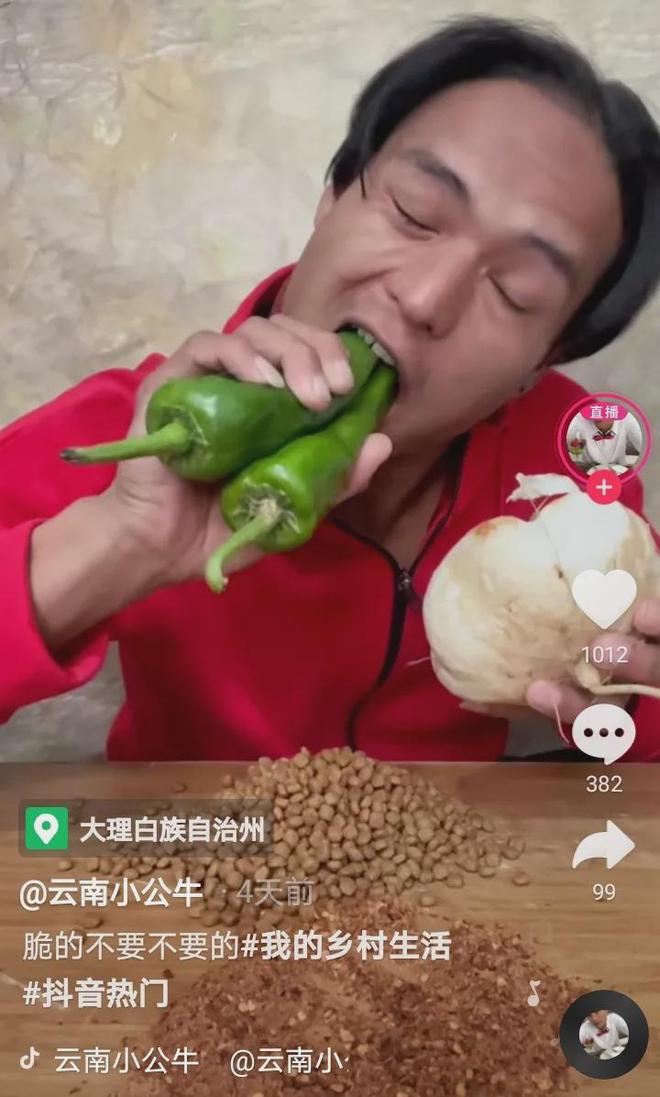Follow the creator with the plus button
The width and height of the screenshot is (660, 1097).
pos(603,487)
